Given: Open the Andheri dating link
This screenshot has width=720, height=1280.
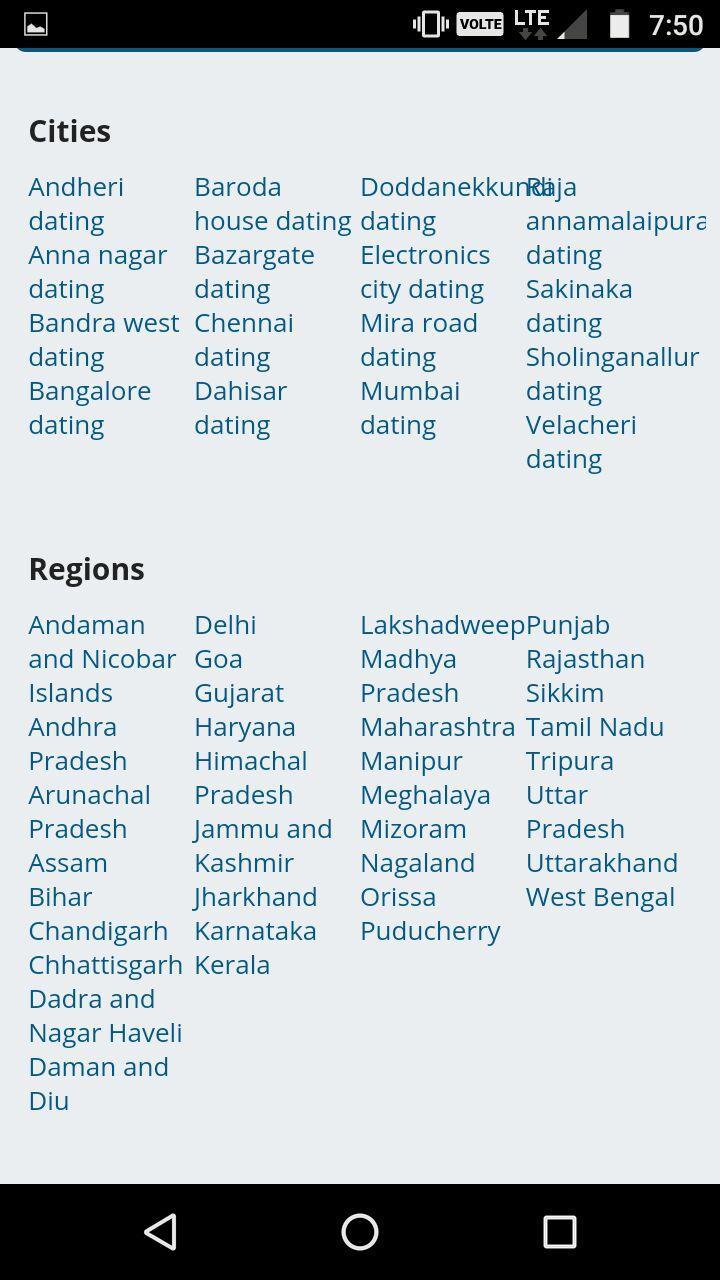Looking at the screenshot, I should click(76, 203).
